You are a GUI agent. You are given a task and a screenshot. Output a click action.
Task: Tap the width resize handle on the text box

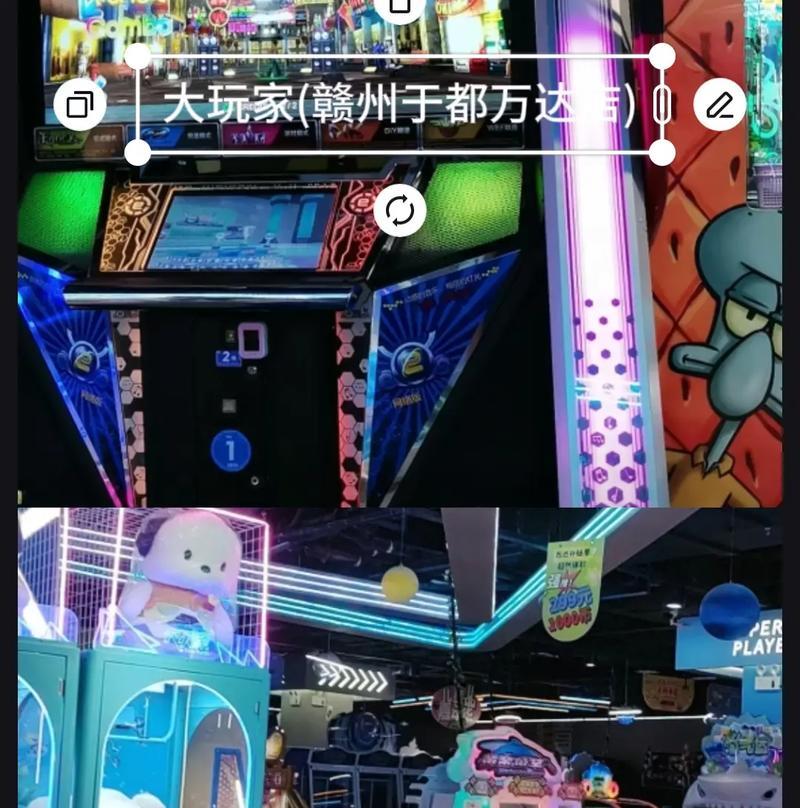(661, 104)
